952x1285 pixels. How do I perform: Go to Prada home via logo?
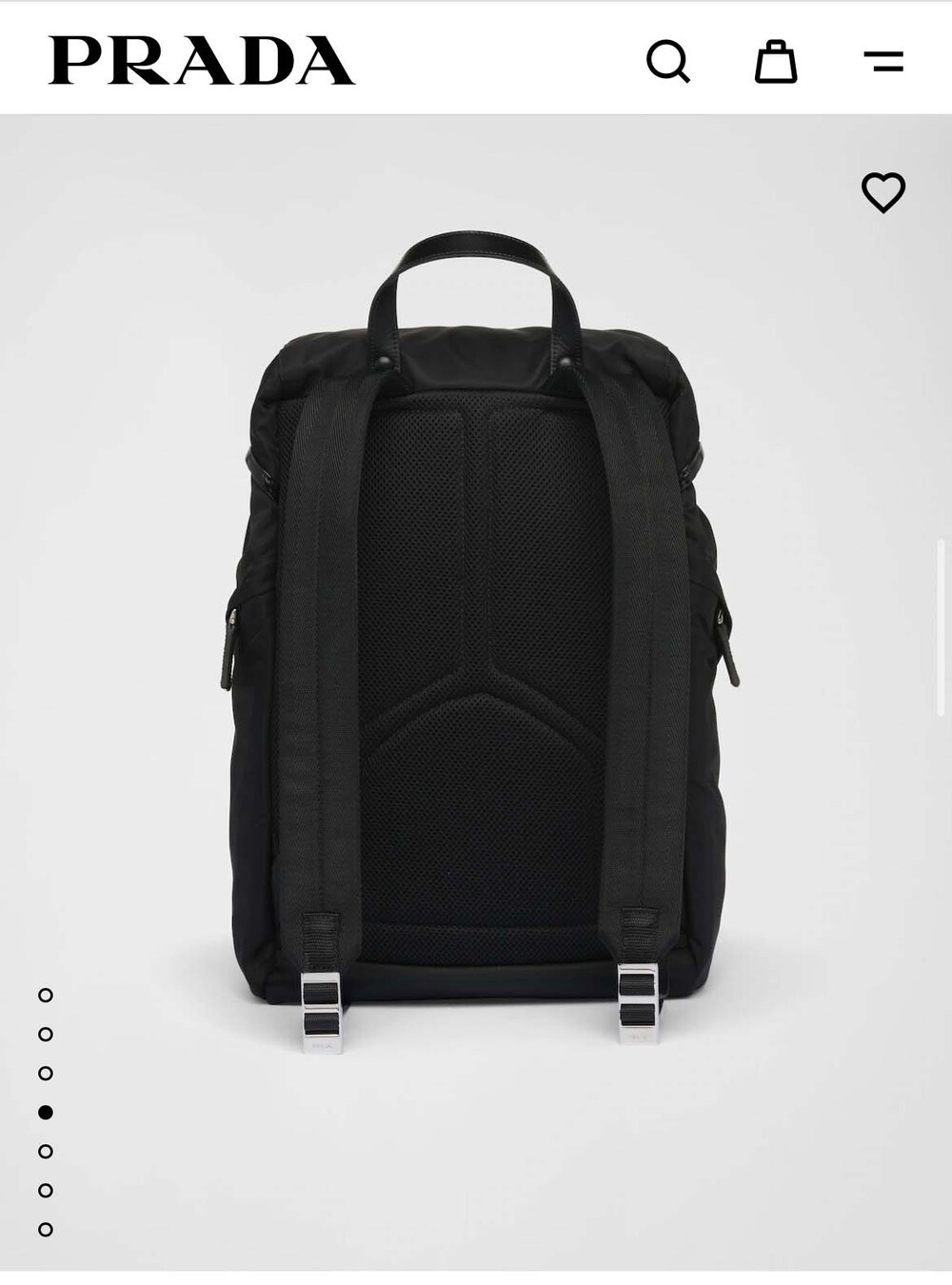tap(202, 61)
